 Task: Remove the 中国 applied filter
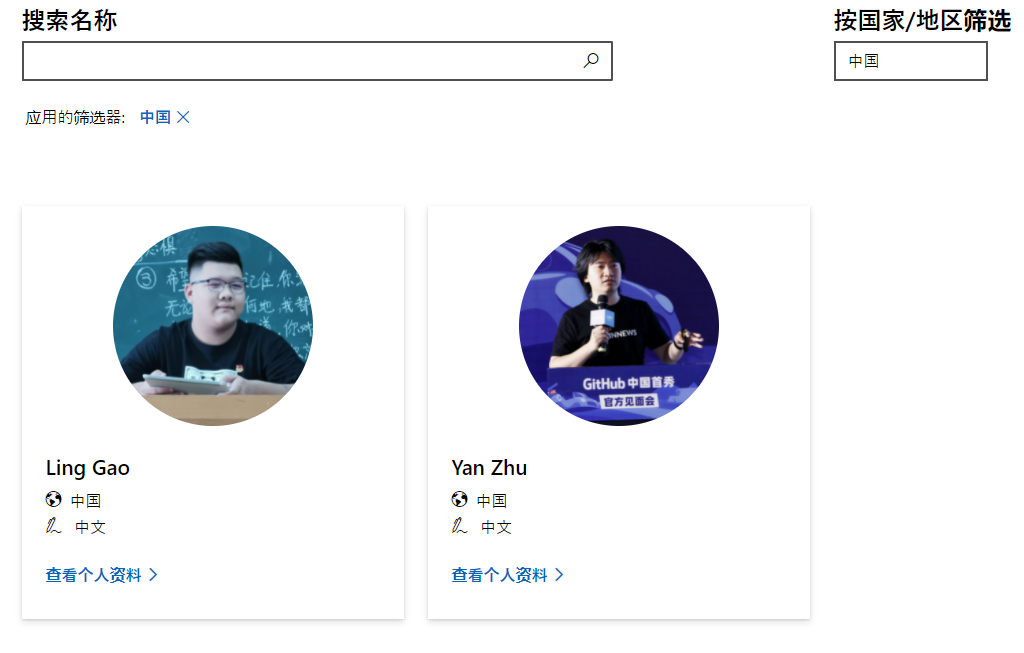pos(183,117)
